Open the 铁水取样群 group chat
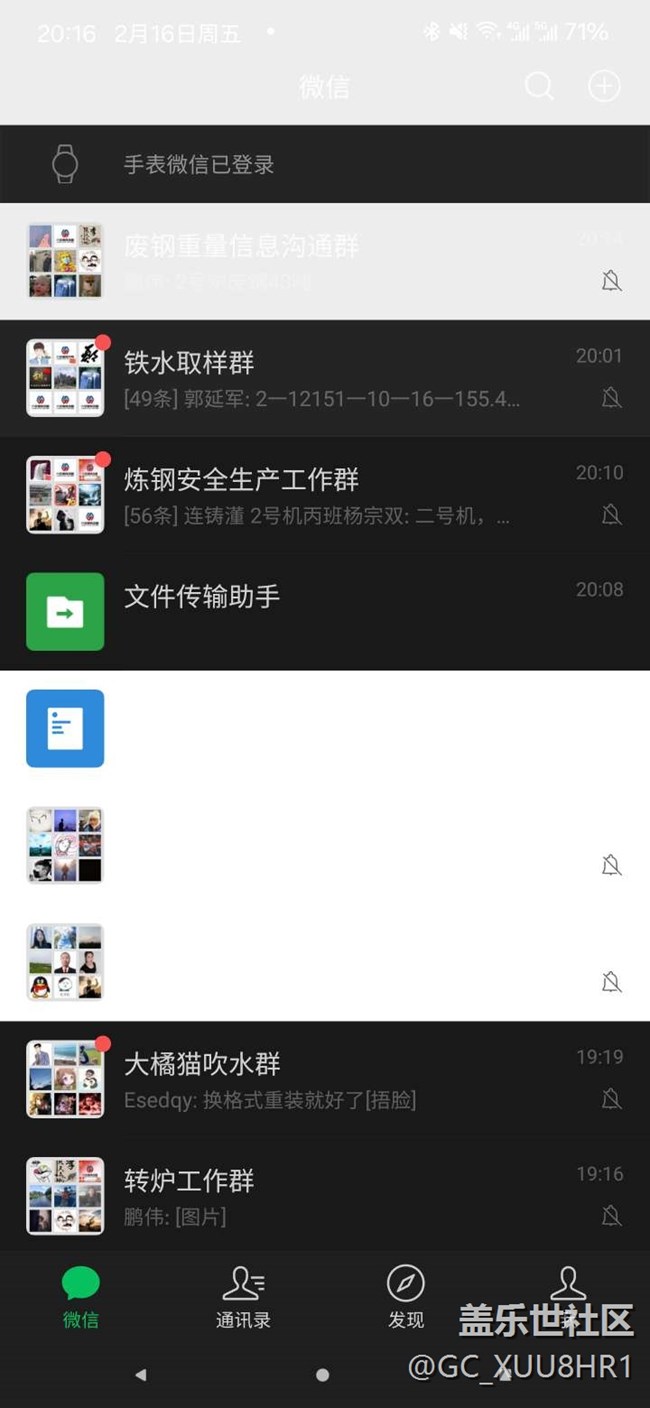This screenshot has height=1408, width=650. pyautogui.click(x=325, y=378)
